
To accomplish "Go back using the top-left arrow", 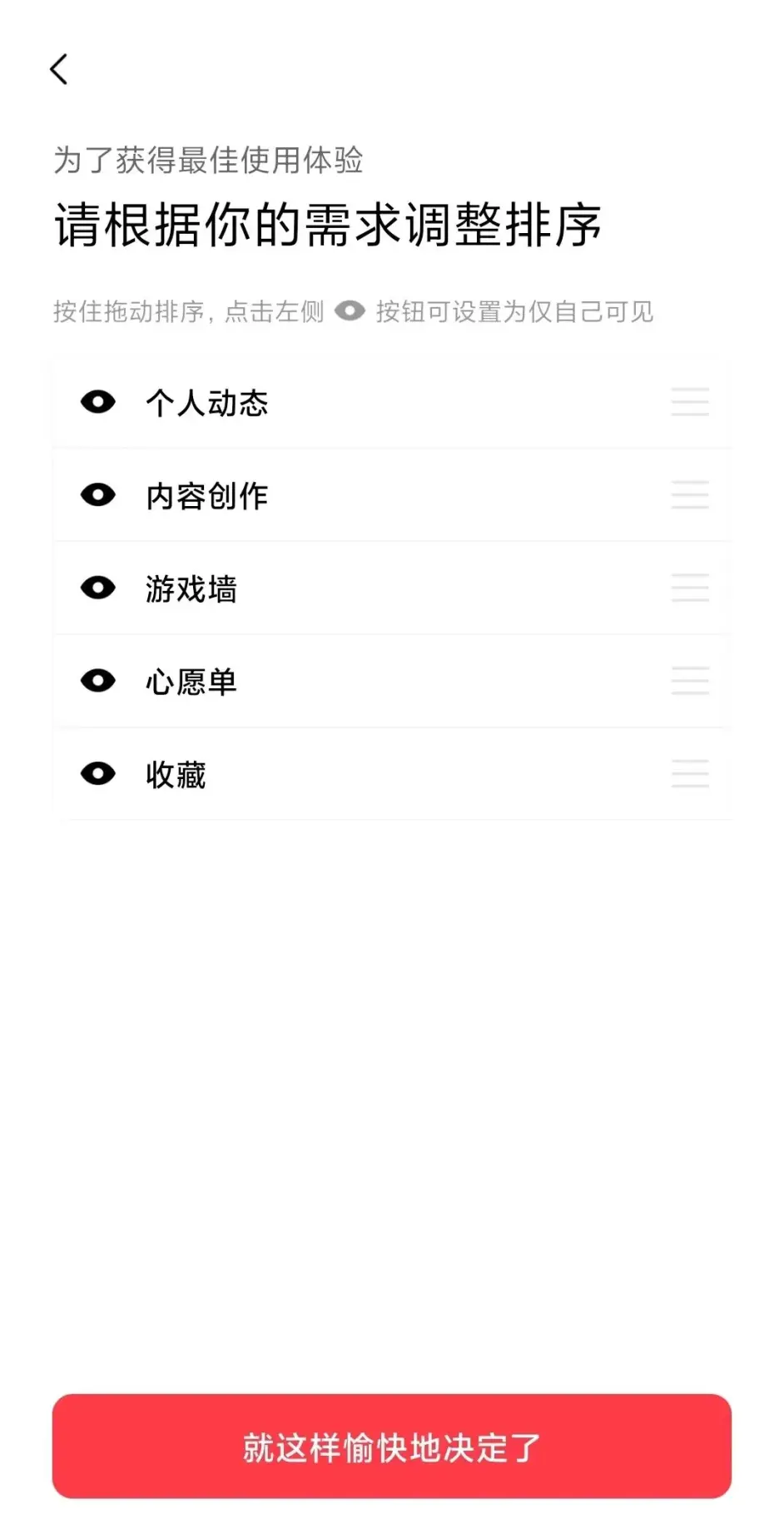I will pos(59,70).
